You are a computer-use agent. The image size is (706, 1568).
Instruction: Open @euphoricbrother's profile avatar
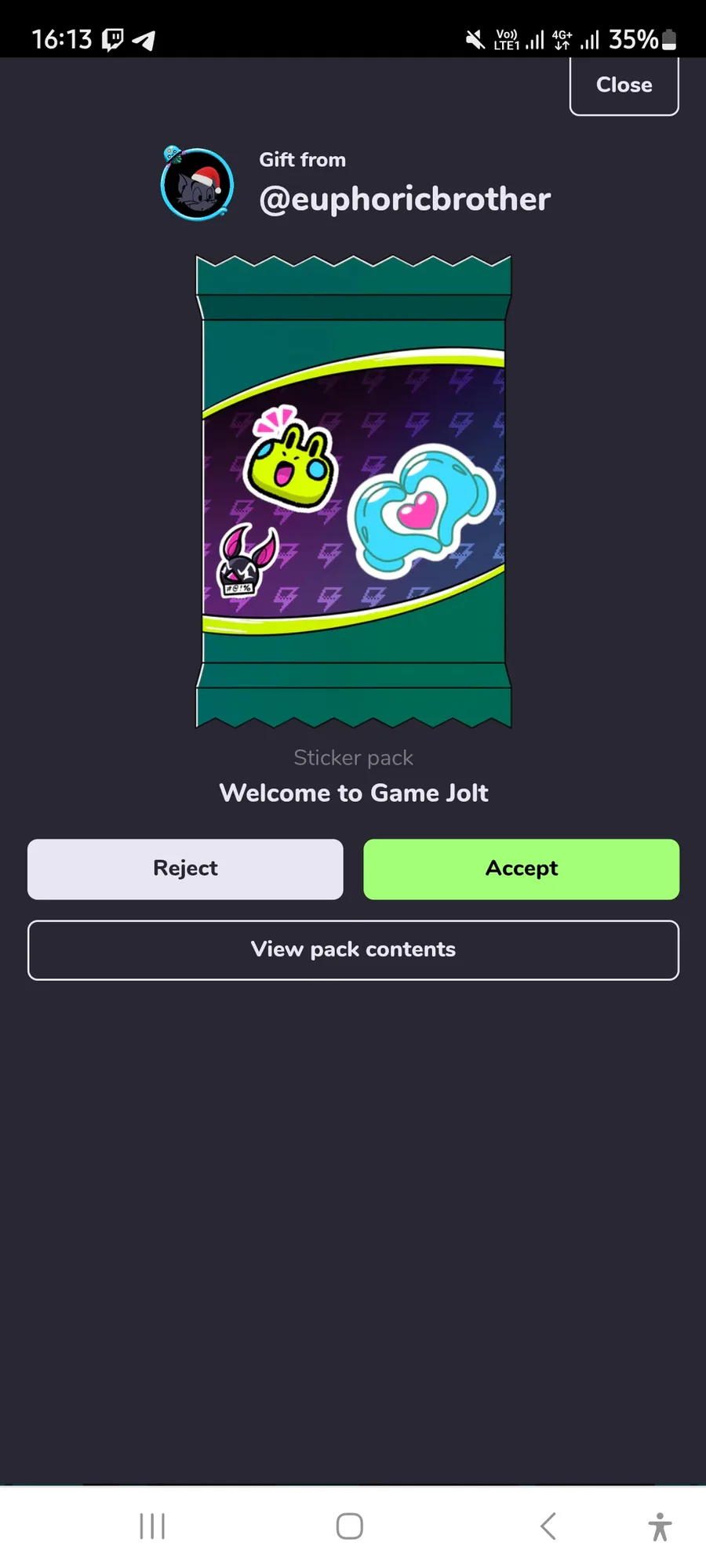pyautogui.click(x=198, y=185)
